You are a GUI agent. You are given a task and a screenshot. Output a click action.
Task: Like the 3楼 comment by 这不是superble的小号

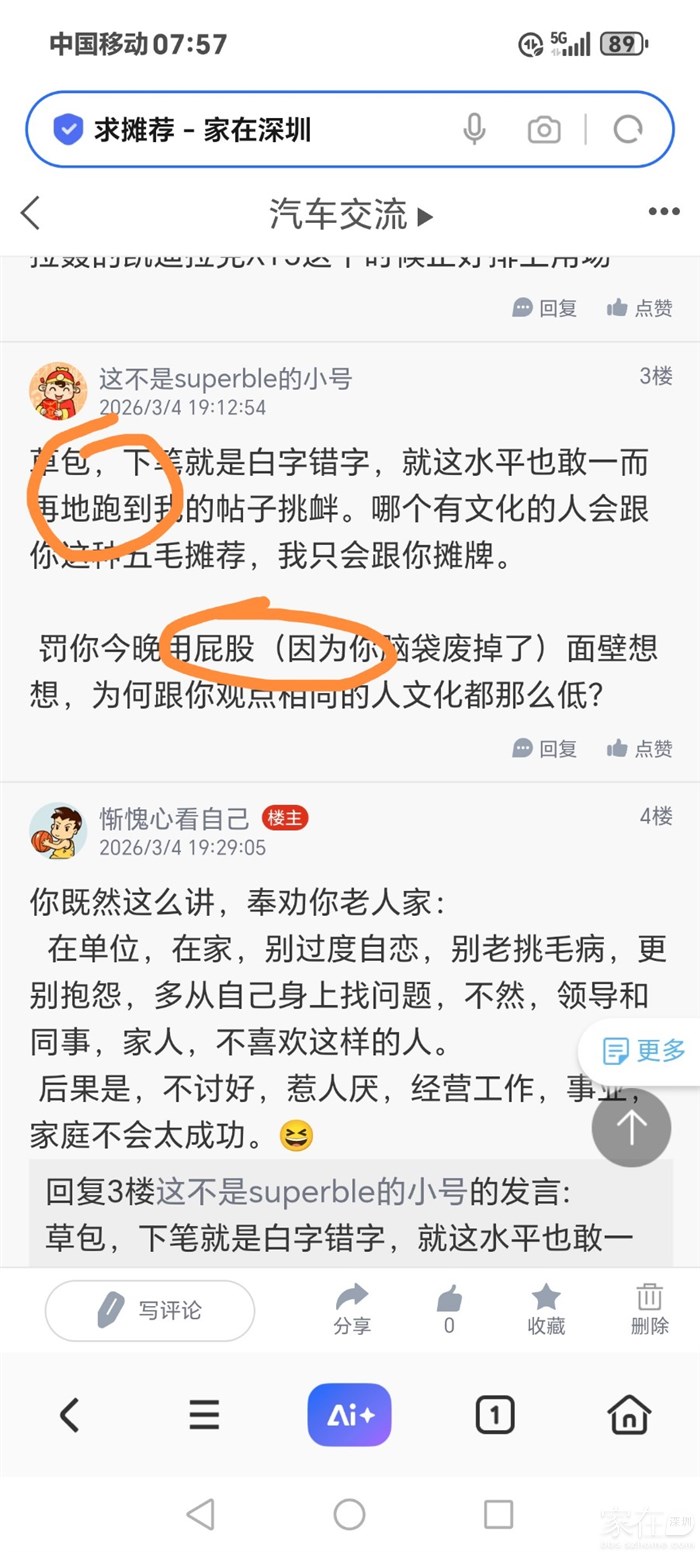[639, 748]
